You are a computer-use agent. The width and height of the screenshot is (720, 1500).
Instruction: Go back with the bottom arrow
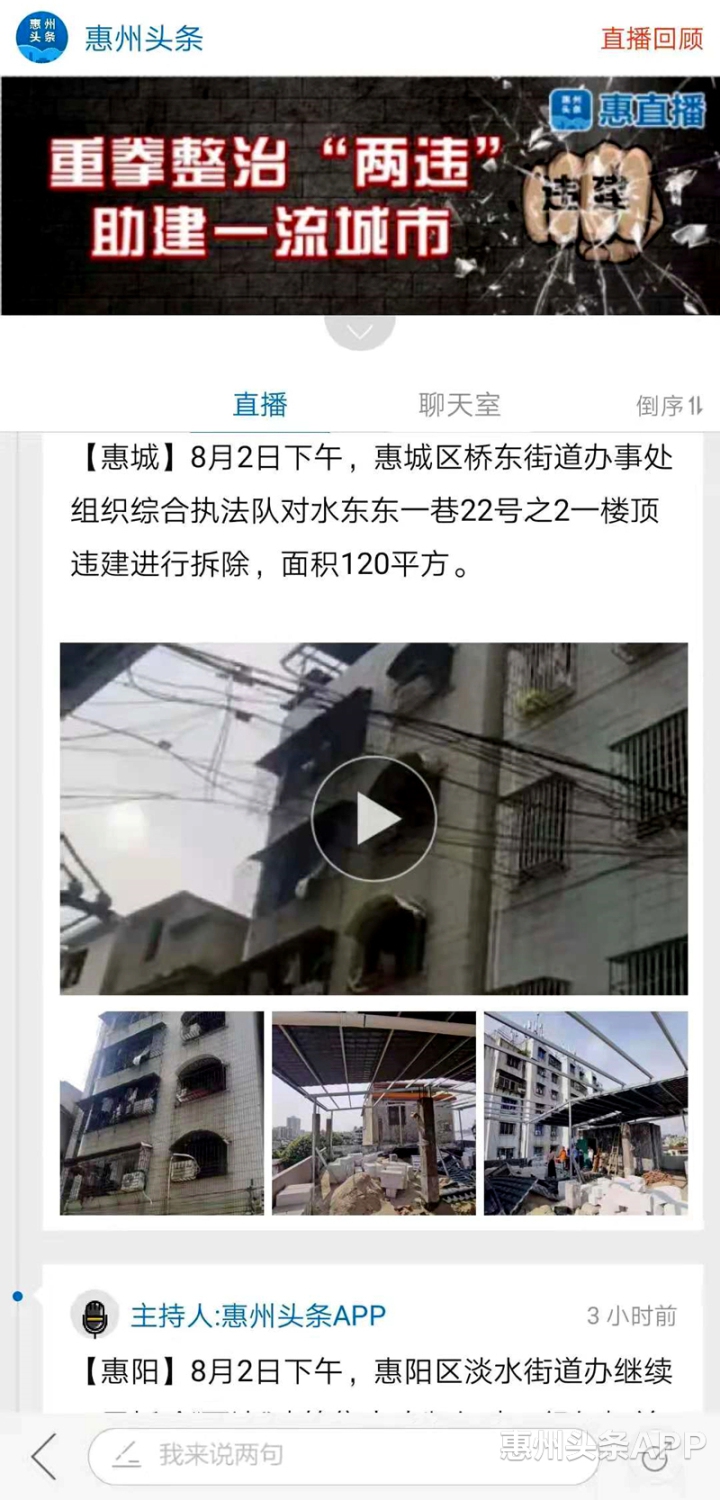point(43,1455)
